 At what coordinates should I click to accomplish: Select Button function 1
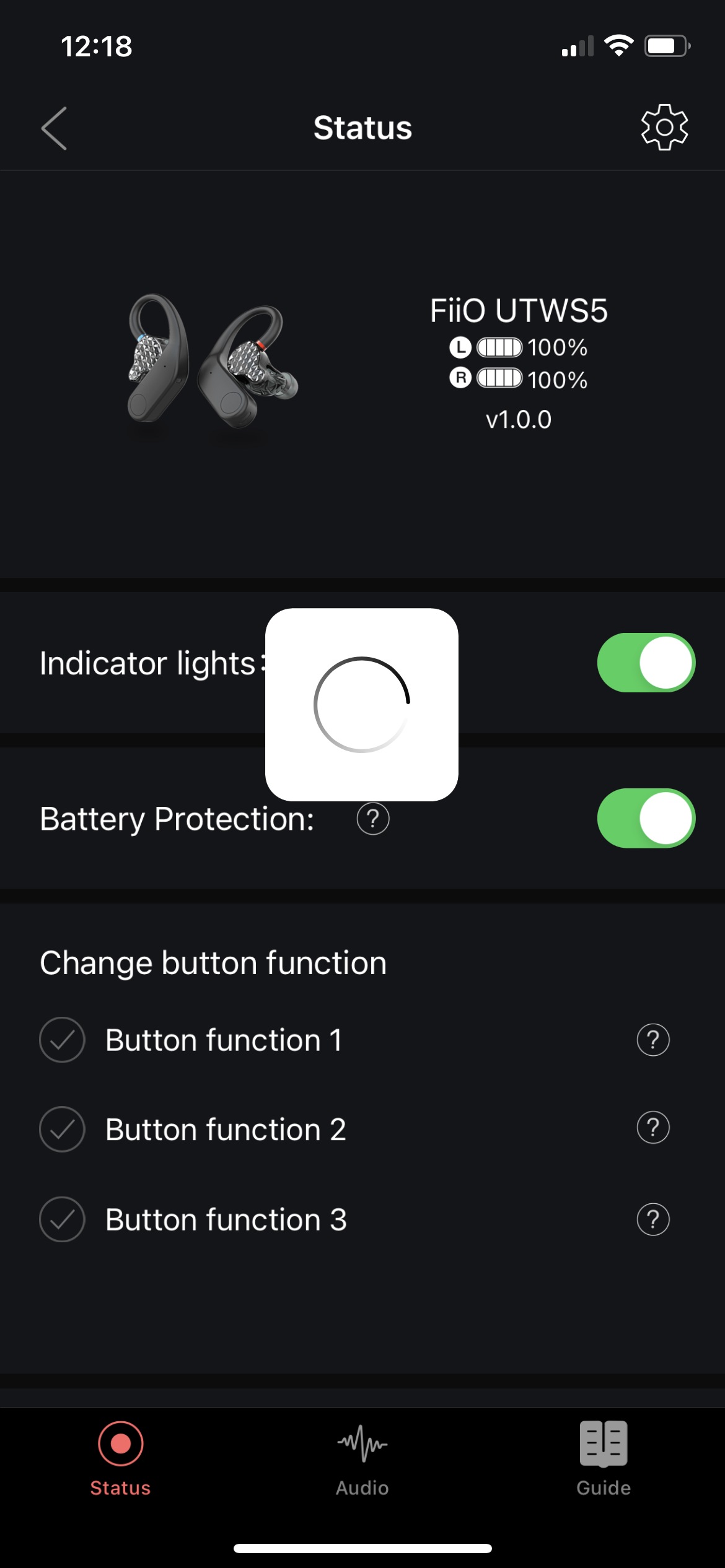tap(62, 1040)
